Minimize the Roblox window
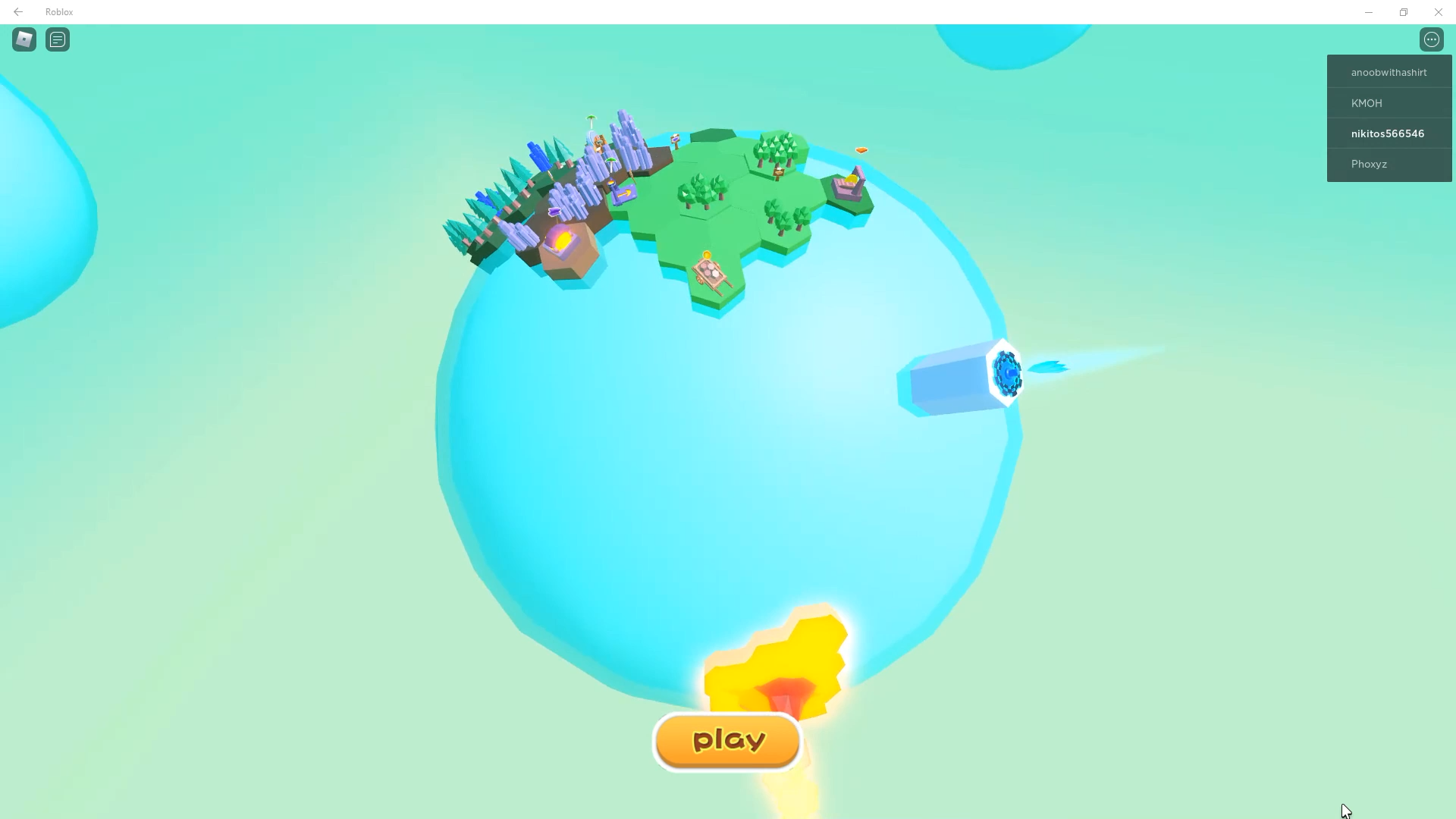This screenshot has width=1456, height=819. pyautogui.click(x=1368, y=12)
